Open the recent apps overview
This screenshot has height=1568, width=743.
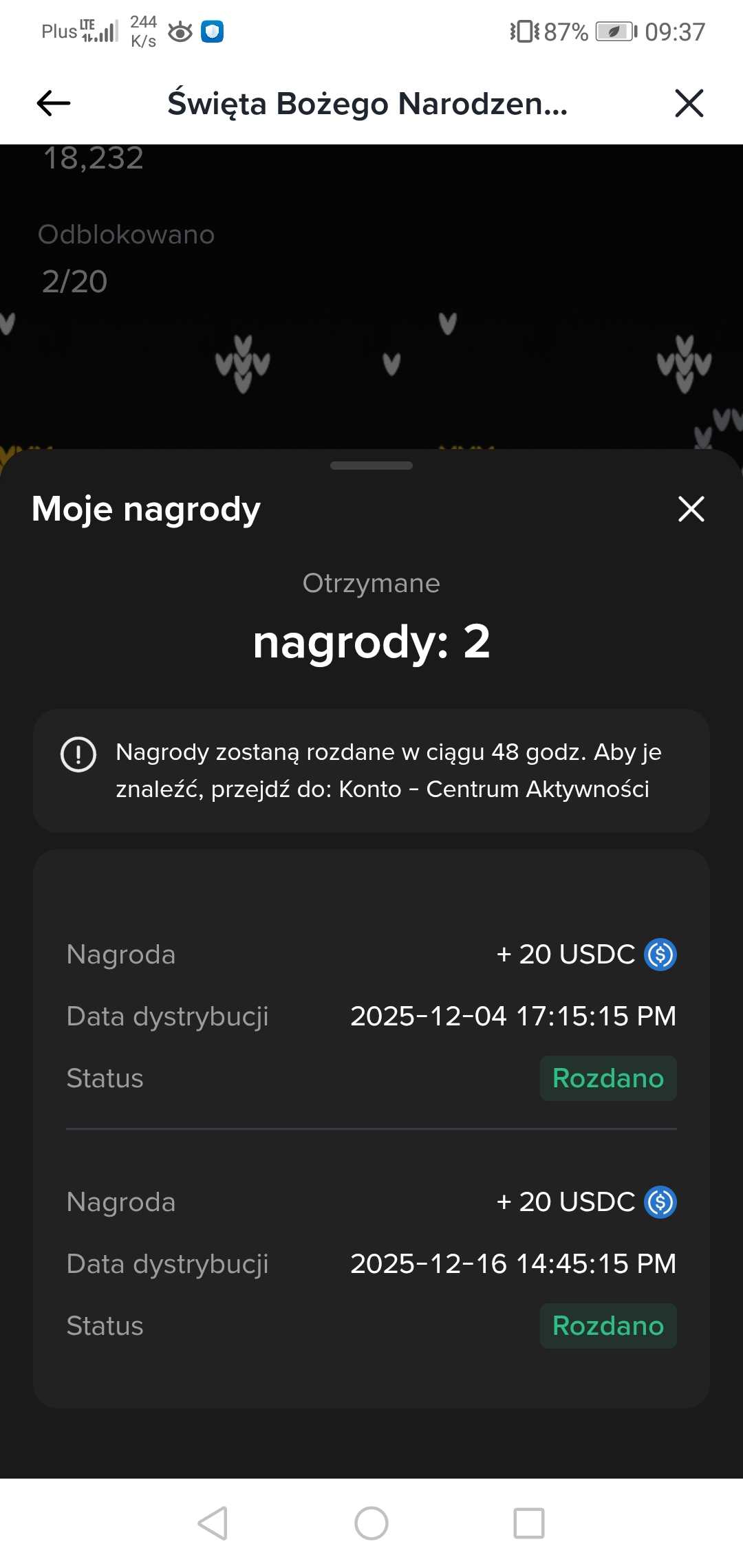click(529, 1523)
